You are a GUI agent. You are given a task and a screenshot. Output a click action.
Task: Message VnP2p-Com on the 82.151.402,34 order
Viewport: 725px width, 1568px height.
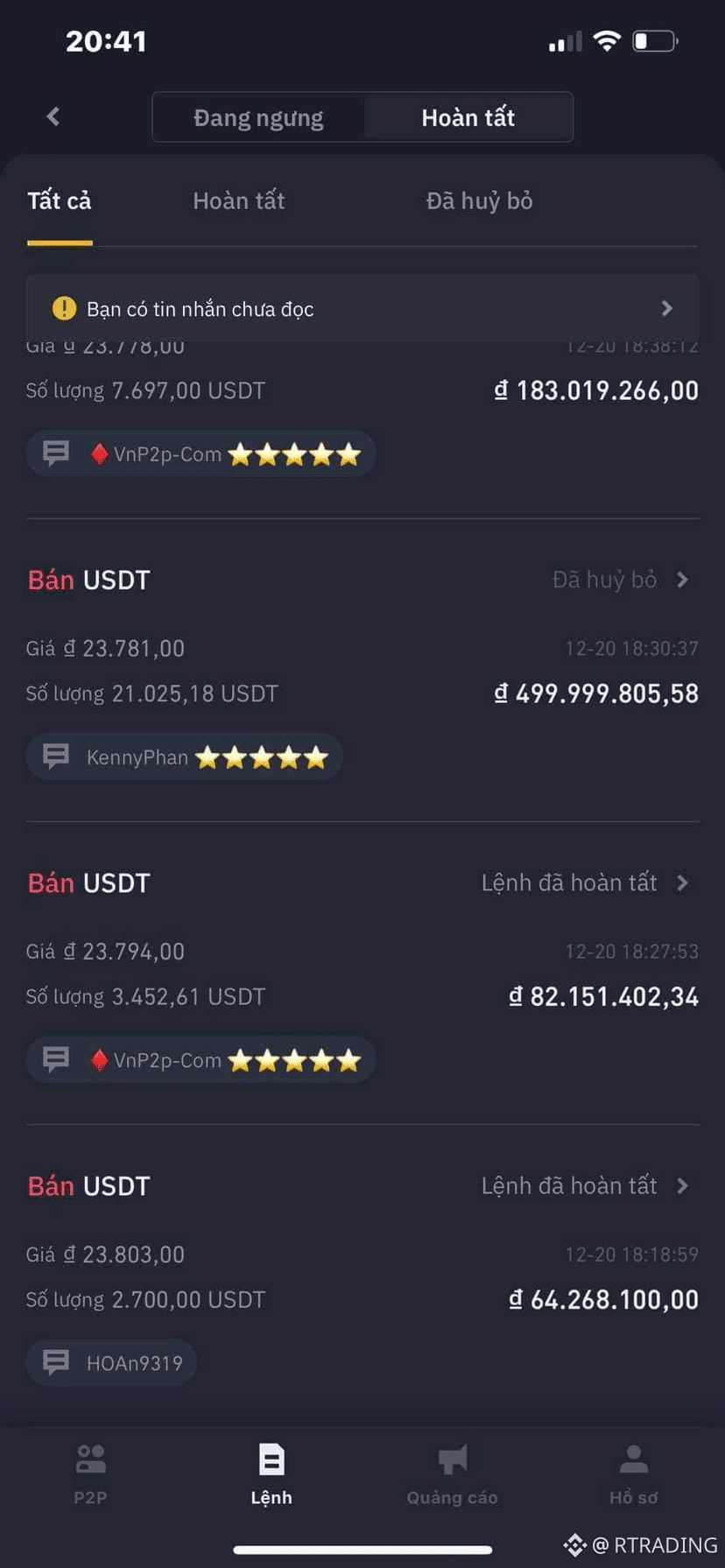coord(201,1060)
